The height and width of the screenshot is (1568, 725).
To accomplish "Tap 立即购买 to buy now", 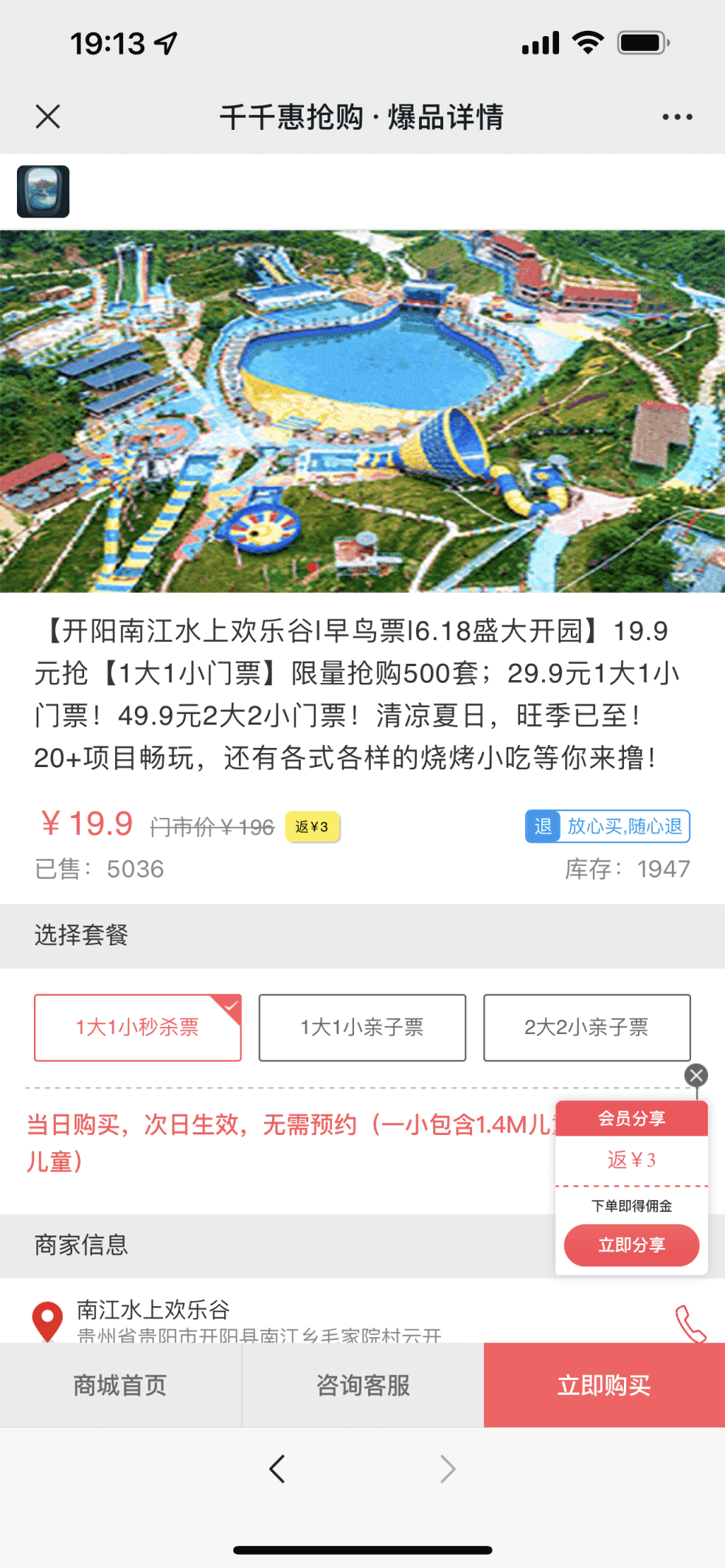I will tap(604, 1385).
